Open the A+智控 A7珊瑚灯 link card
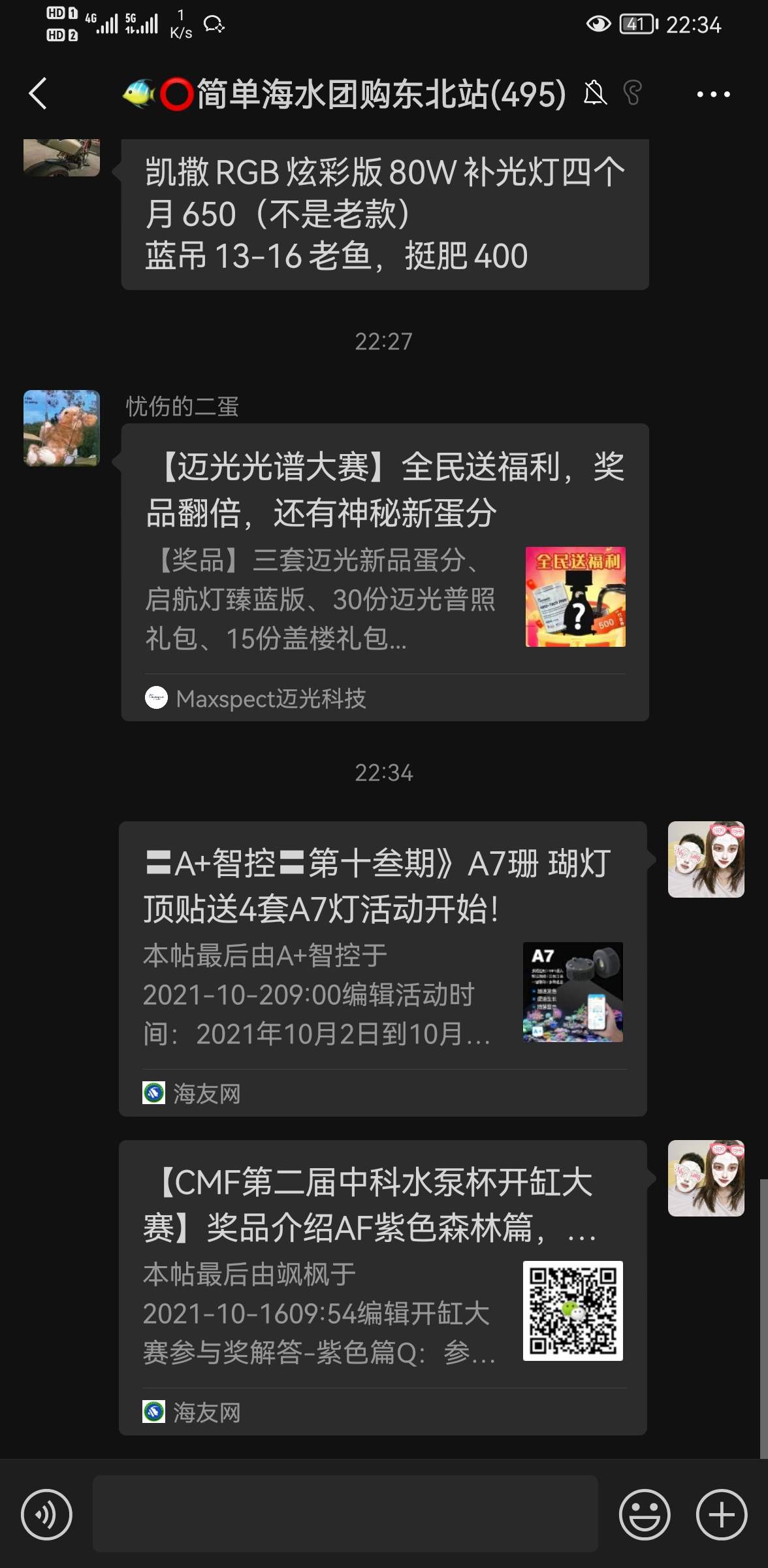Viewport: 768px width, 1568px height. click(383, 968)
